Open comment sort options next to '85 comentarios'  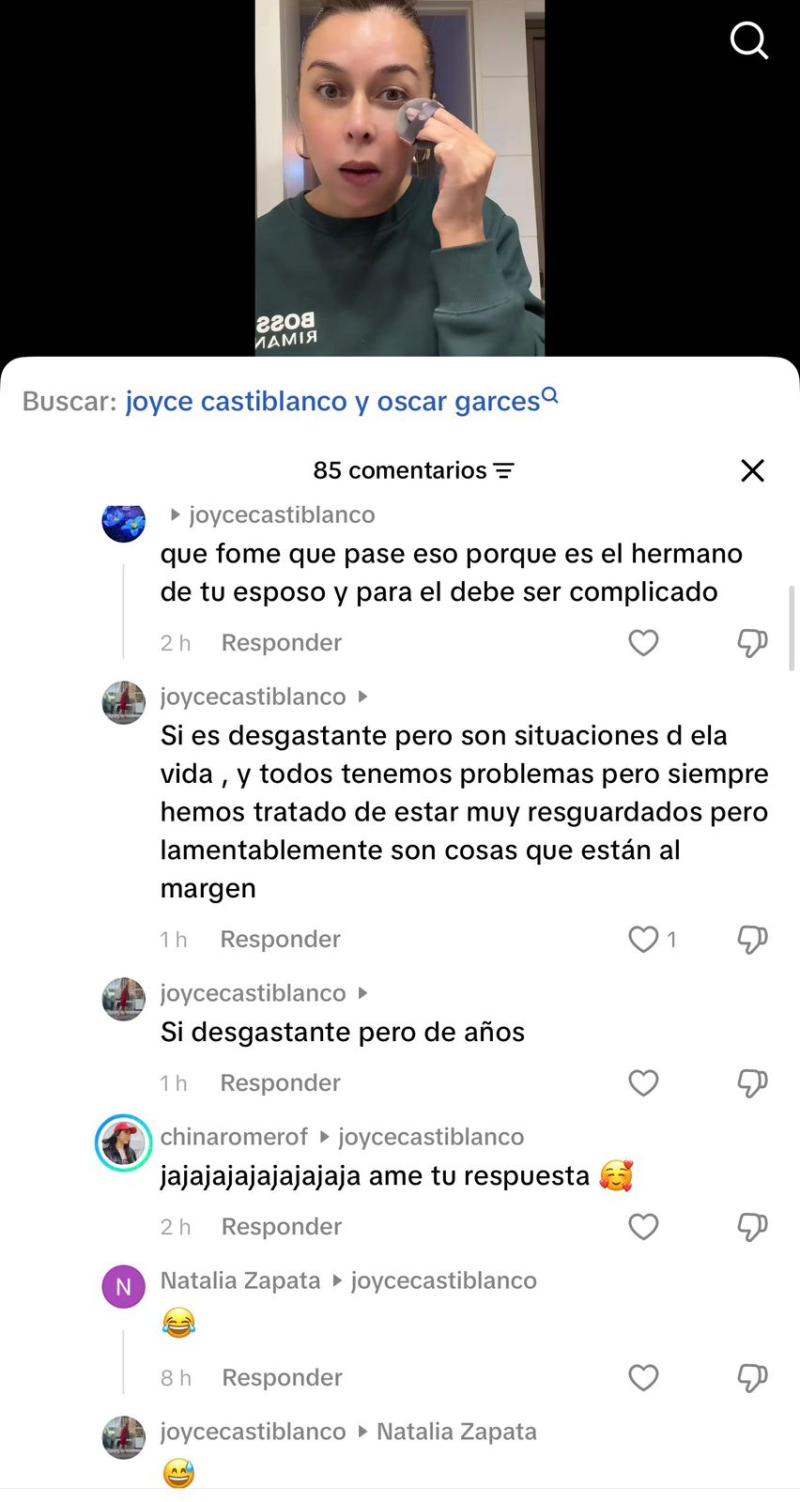(x=505, y=469)
